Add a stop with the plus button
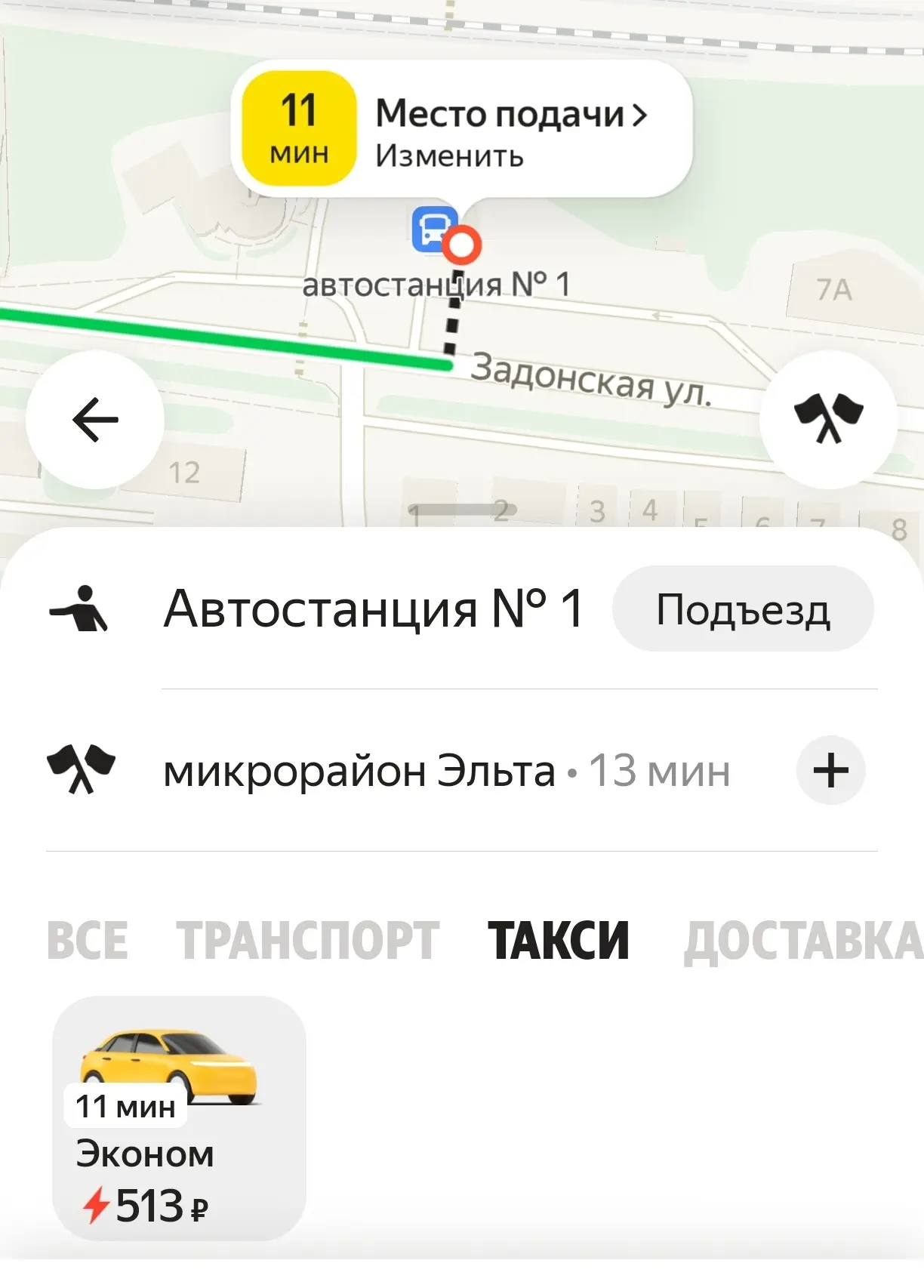Viewport: 924px width, 1288px height. (831, 771)
